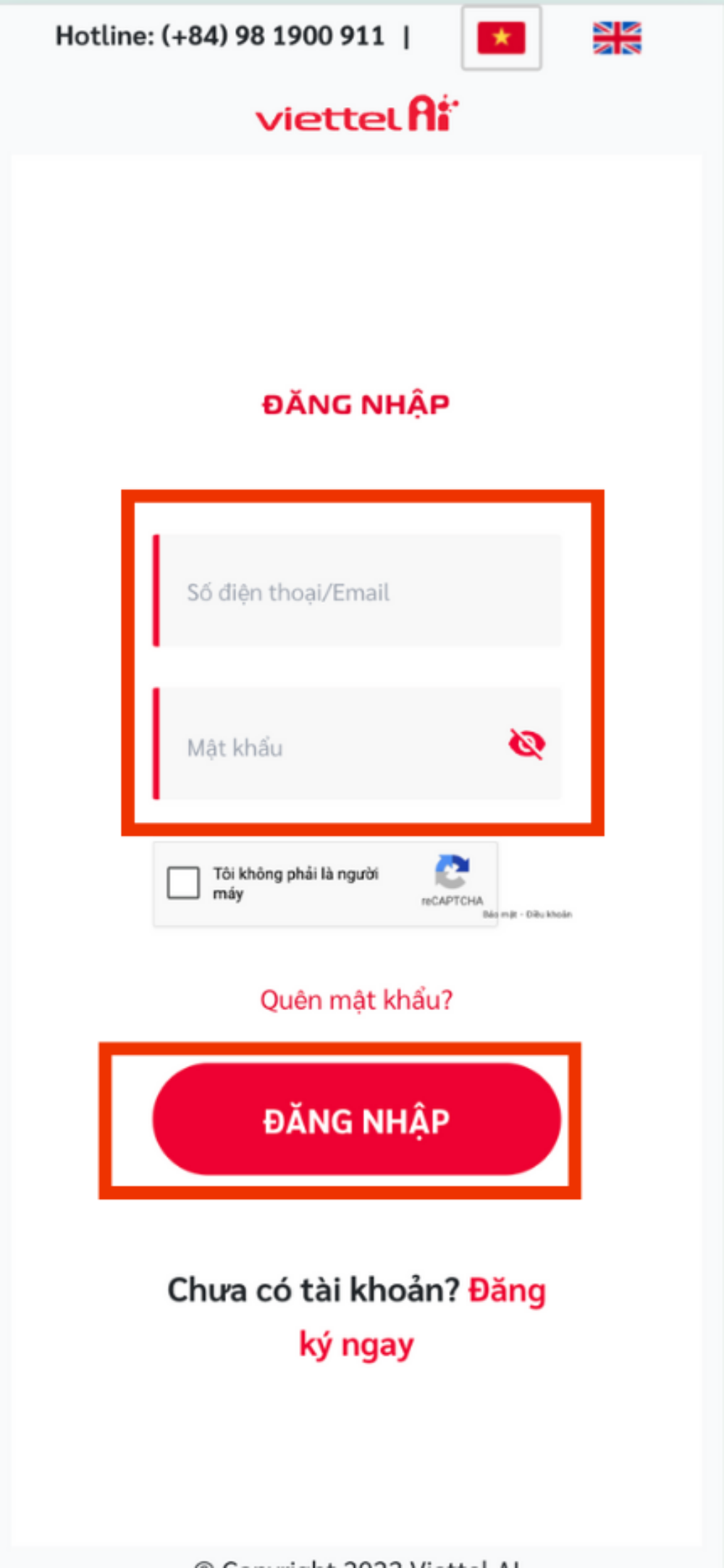
Task: Check the reCAPTCHA not-a-robot box
Action: 183,883
